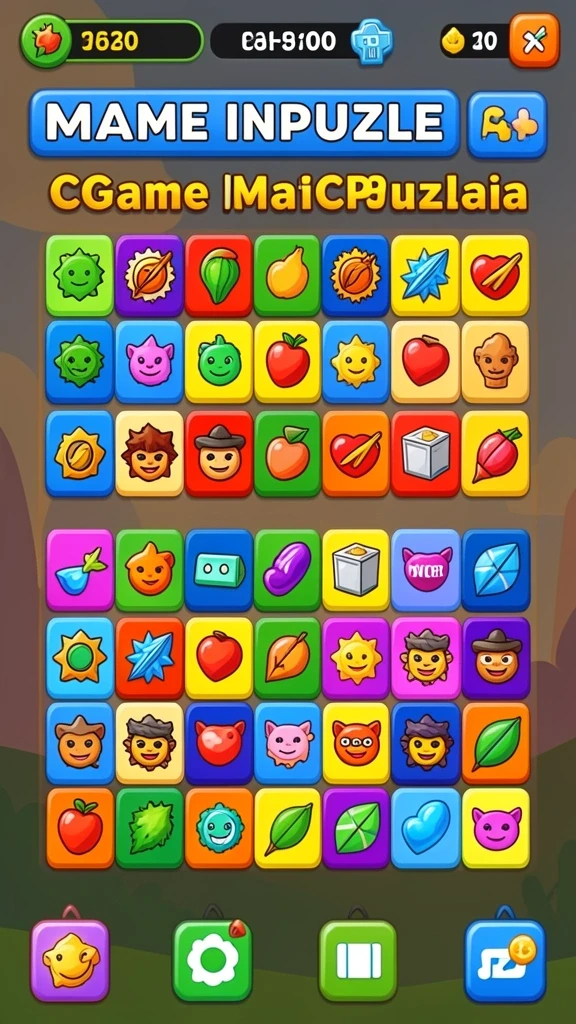Select the blue heart tile
Screen dimensions: 576x1024
[x=425, y=827]
